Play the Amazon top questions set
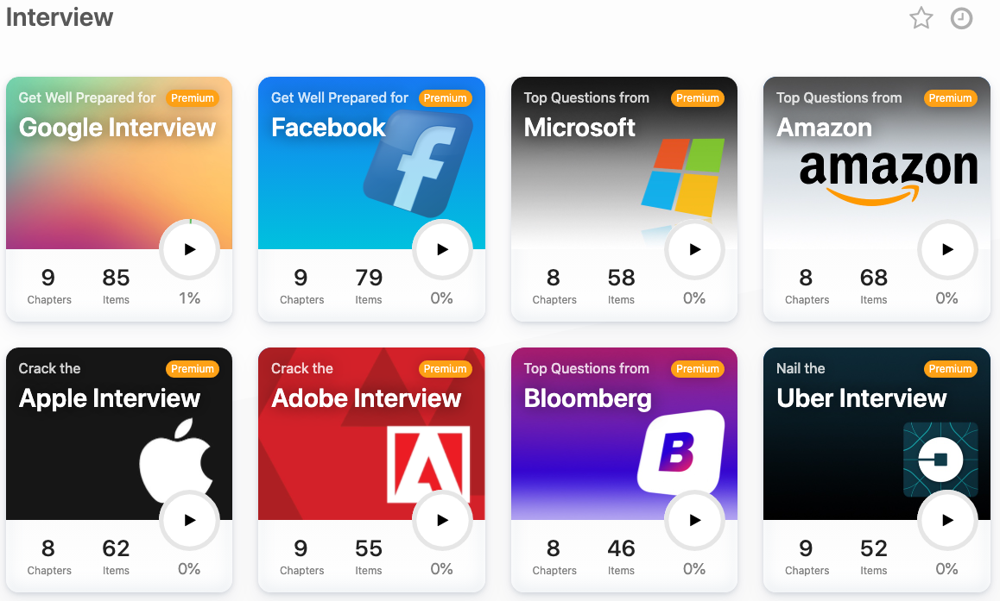This screenshot has height=601, width=1000. 947,250
